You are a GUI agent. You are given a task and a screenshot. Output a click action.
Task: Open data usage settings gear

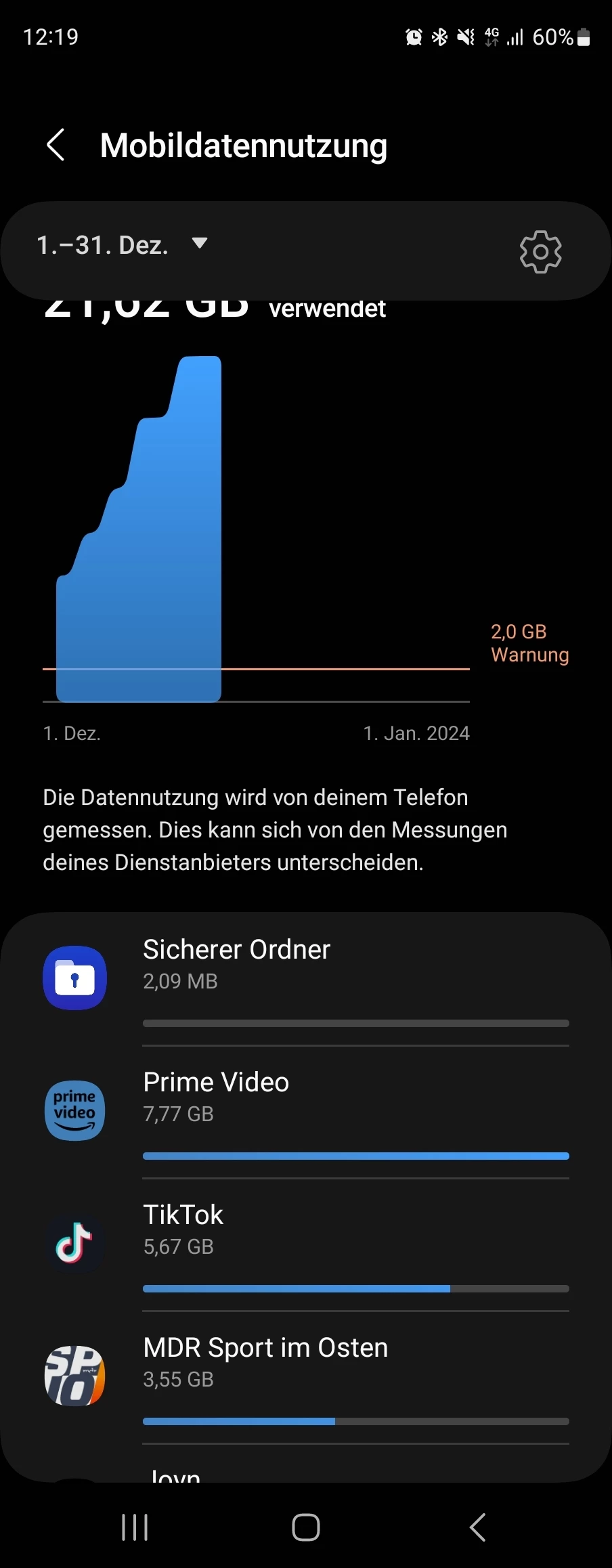point(540,252)
